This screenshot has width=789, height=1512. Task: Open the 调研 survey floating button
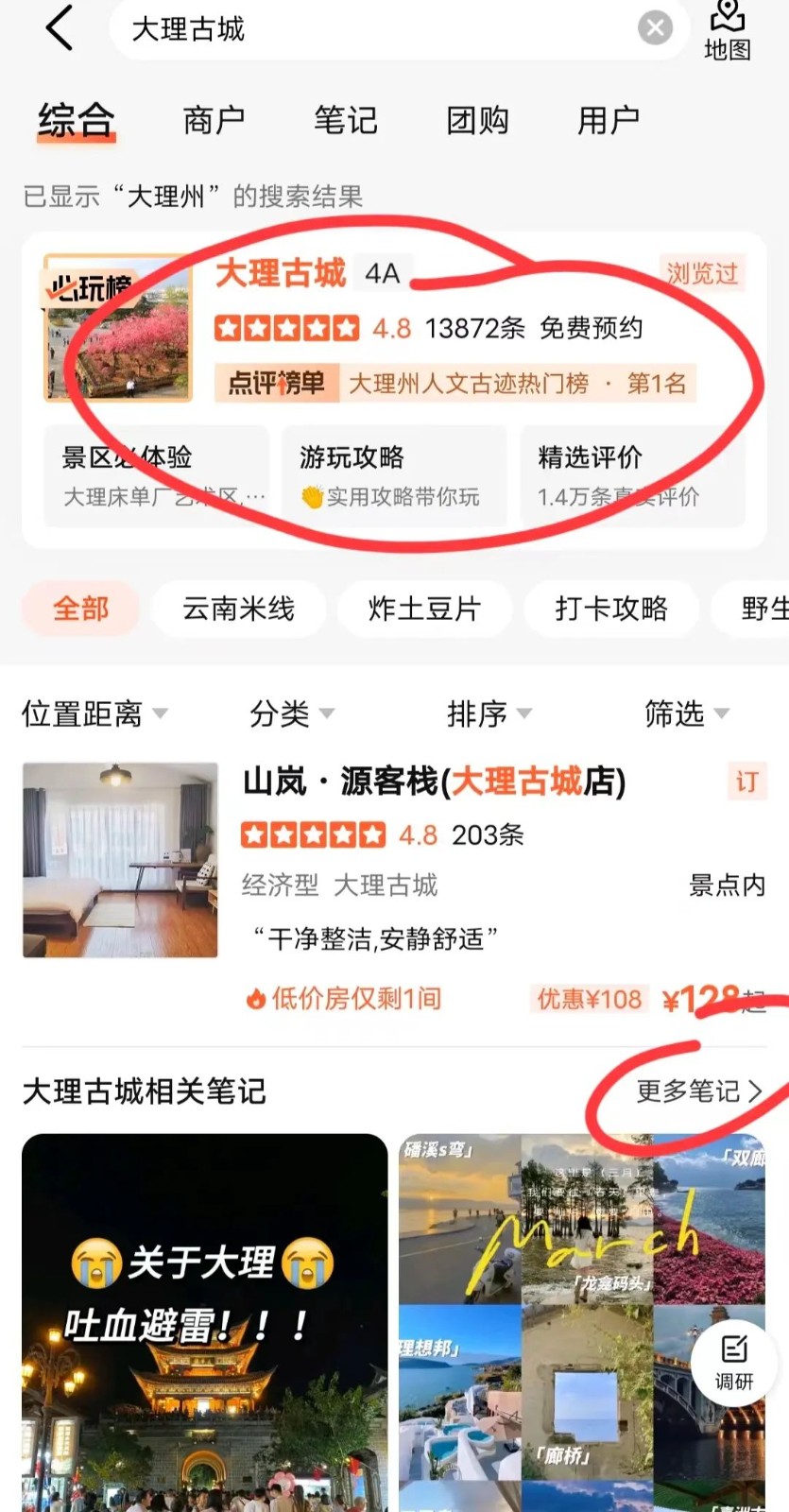click(x=734, y=1363)
